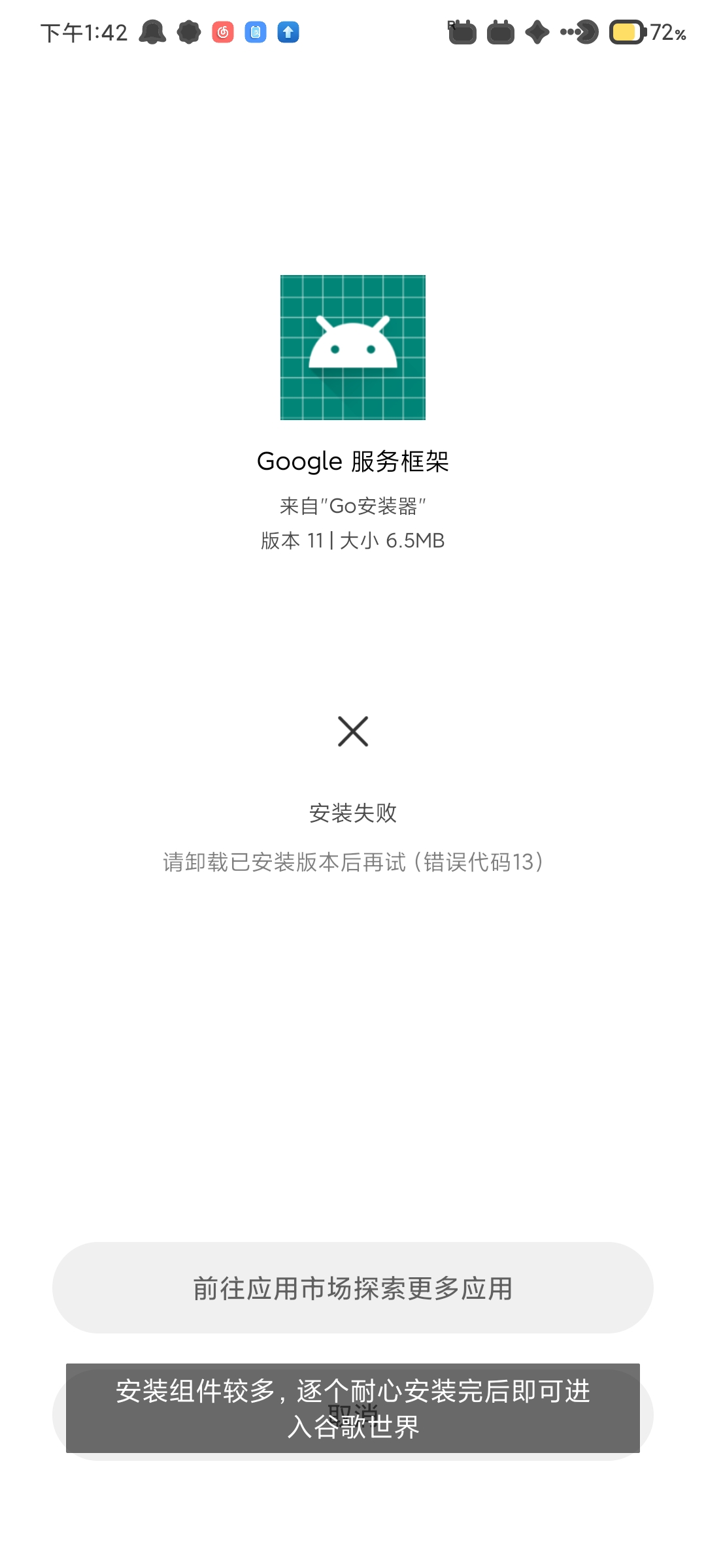Tap the 取消 cancel button
Viewport: 706px width, 1568px height.
coord(353,1414)
